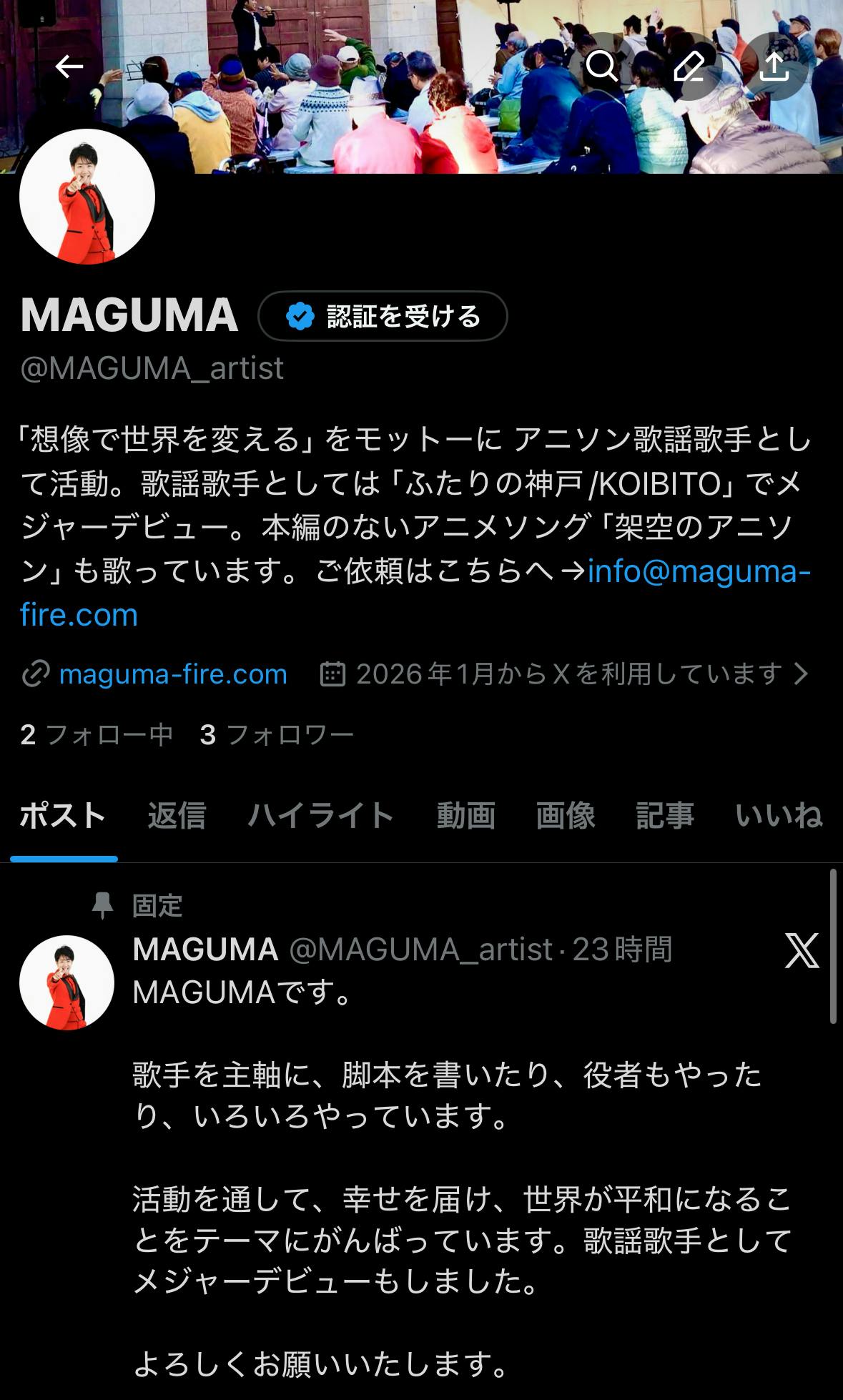View the 2026年1月 join date details
Screen dimensions: 843x1400
point(565,674)
